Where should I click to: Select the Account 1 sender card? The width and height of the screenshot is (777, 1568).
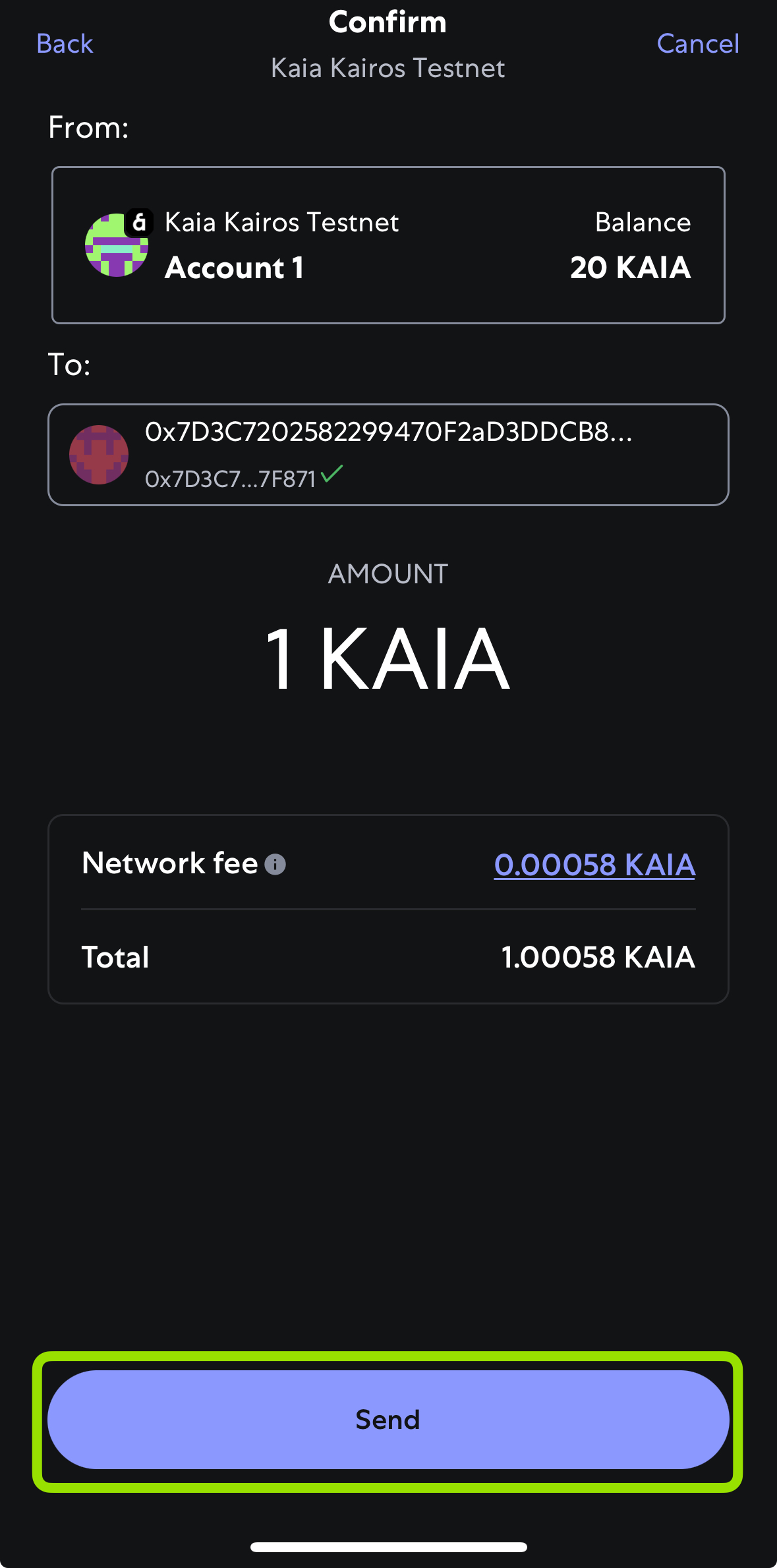(x=388, y=245)
